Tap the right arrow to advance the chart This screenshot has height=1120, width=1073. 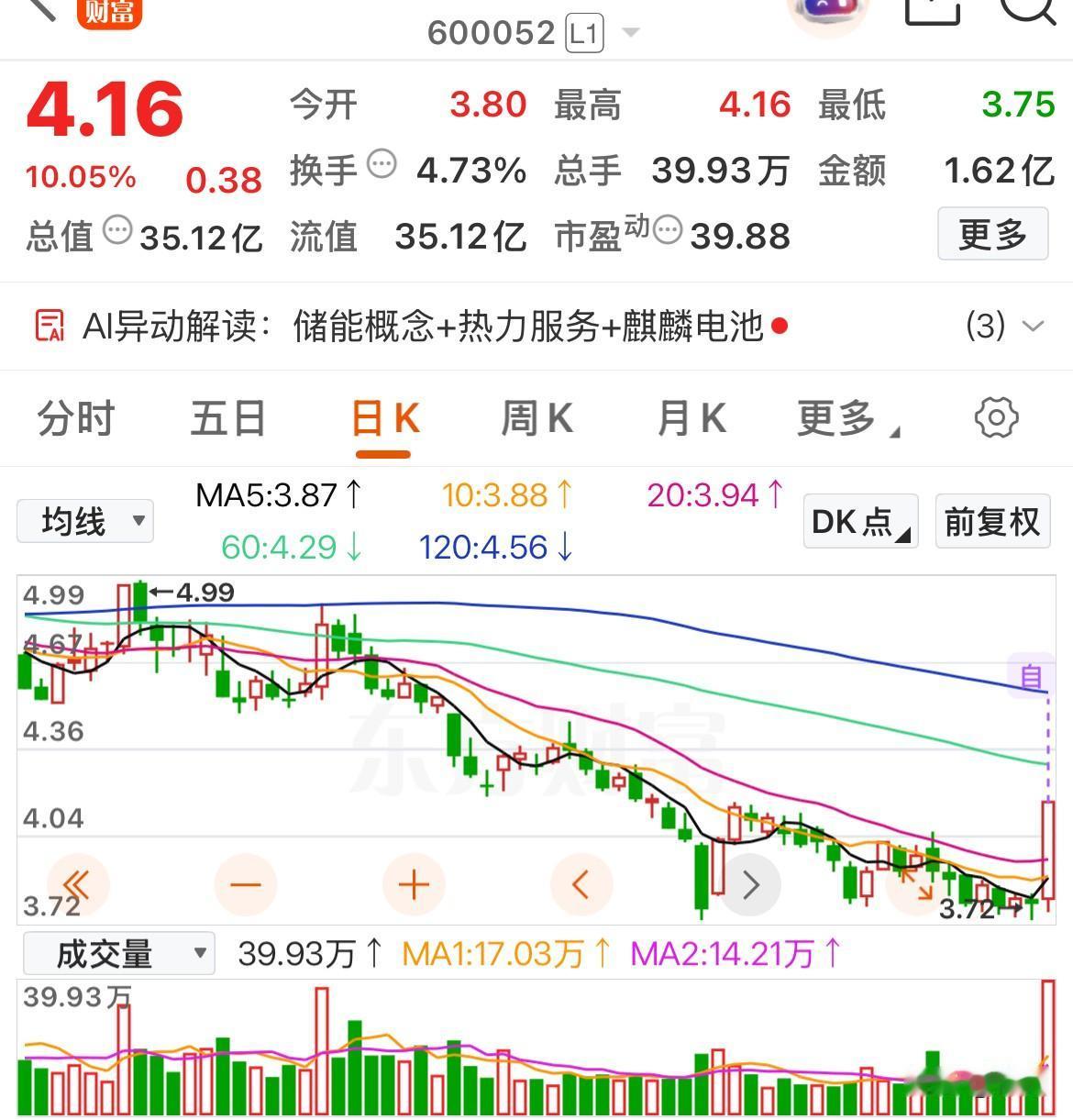[750, 884]
